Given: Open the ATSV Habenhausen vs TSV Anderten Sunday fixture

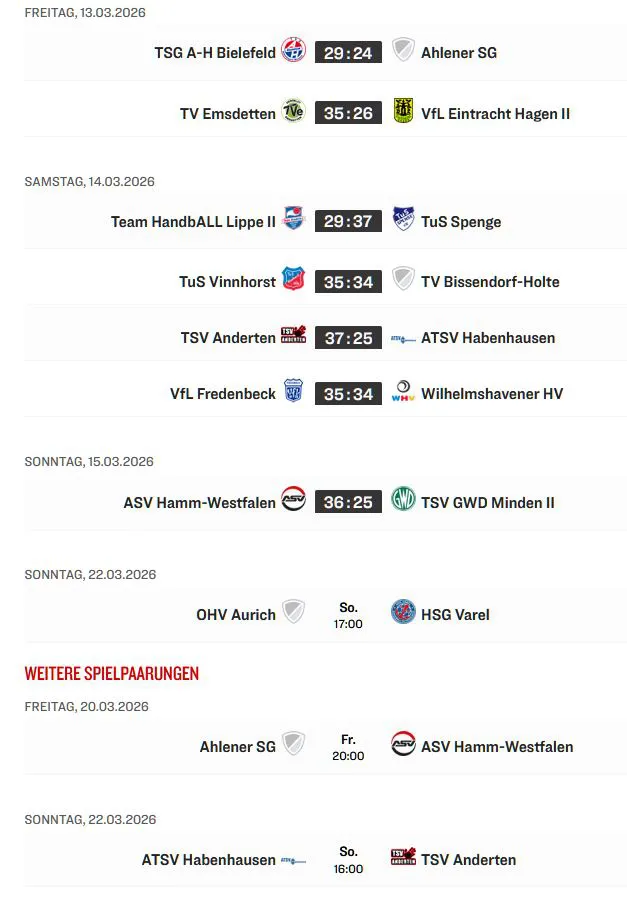Looking at the screenshot, I should coord(348,860).
